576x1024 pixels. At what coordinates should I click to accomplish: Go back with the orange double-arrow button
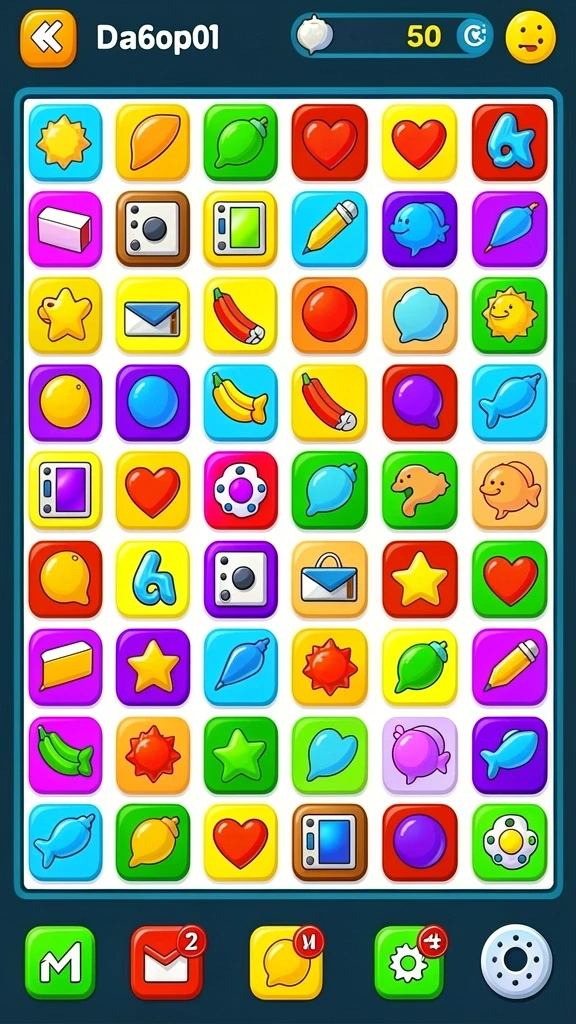point(48,39)
